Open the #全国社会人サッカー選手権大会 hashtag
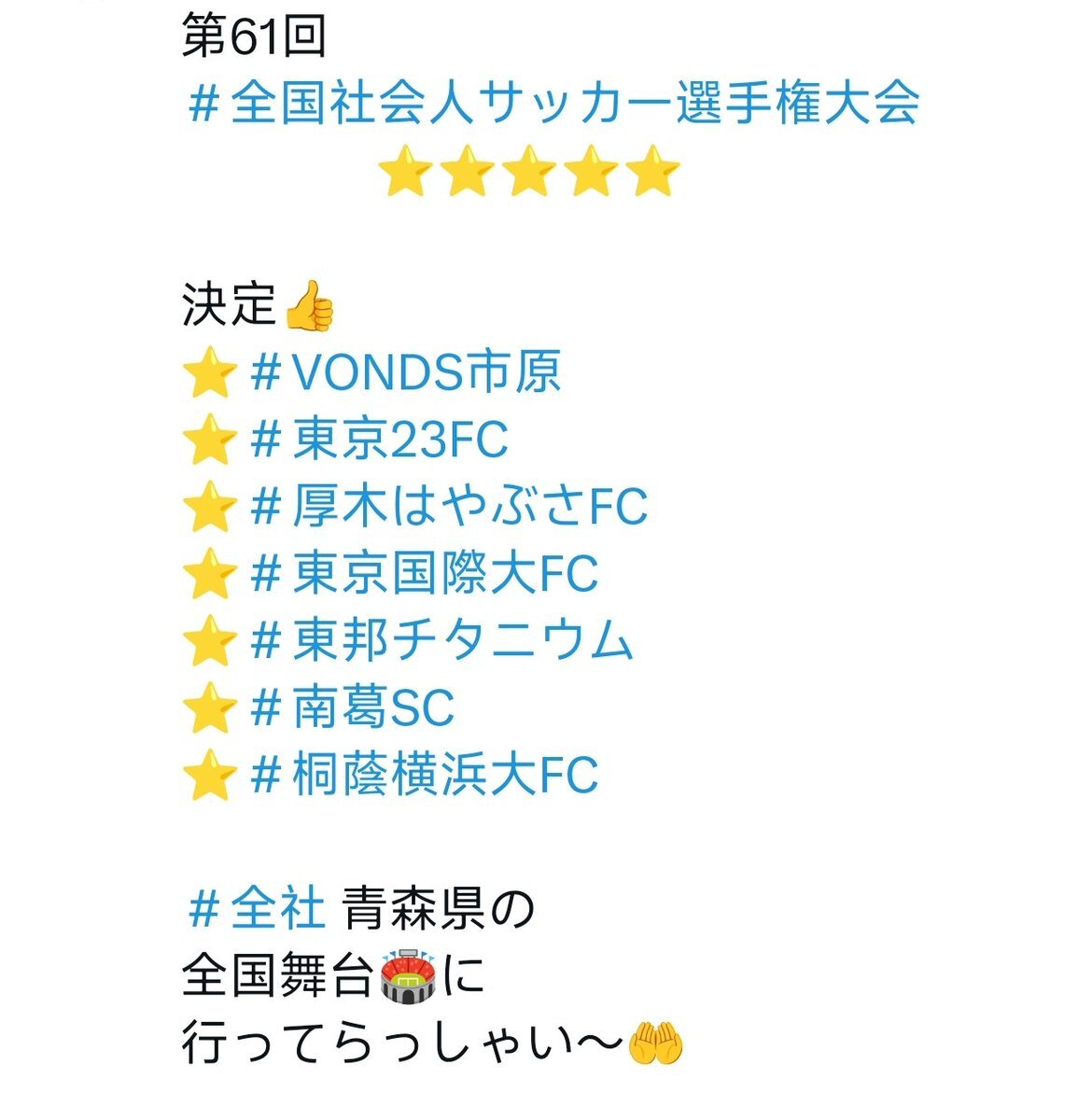The width and height of the screenshot is (1078, 1120). click(x=554, y=103)
